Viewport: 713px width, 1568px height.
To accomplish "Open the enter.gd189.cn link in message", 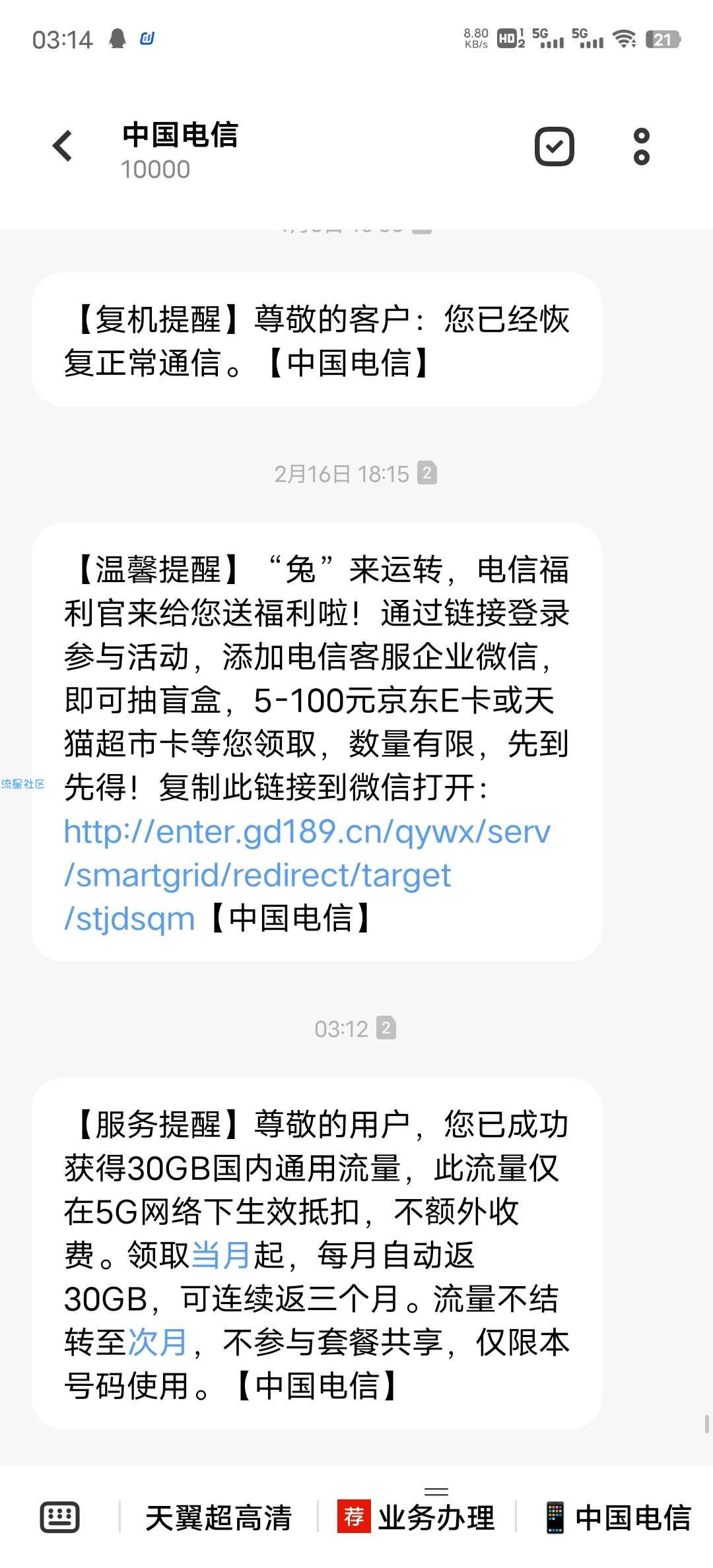I will 307,875.
